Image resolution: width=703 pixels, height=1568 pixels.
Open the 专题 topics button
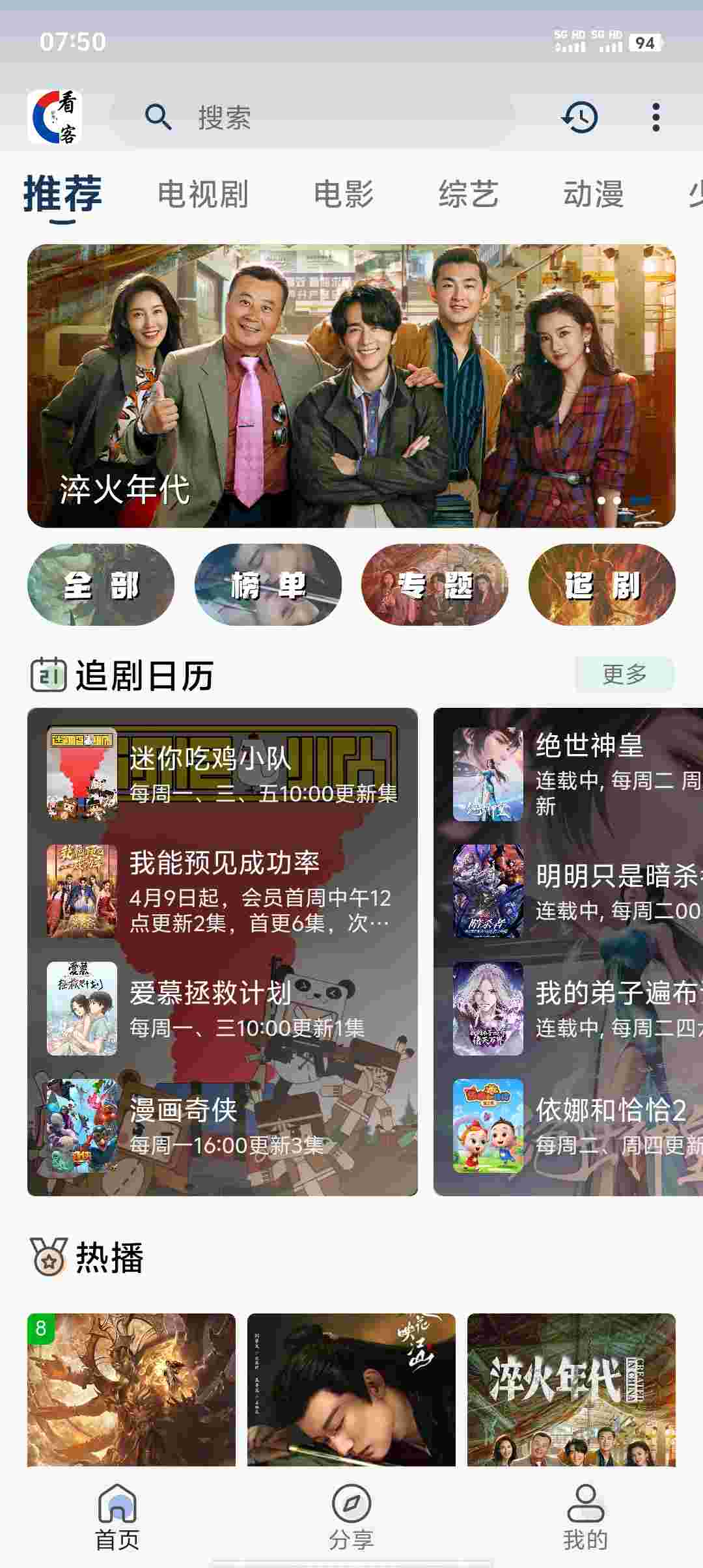coord(435,585)
